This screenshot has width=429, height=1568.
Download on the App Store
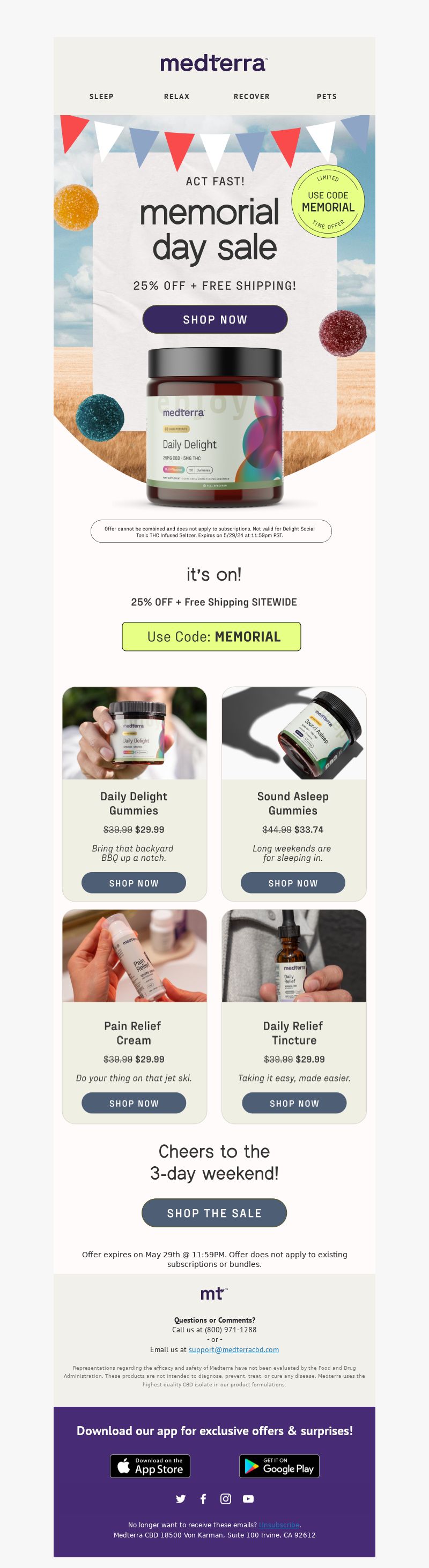point(150,1466)
